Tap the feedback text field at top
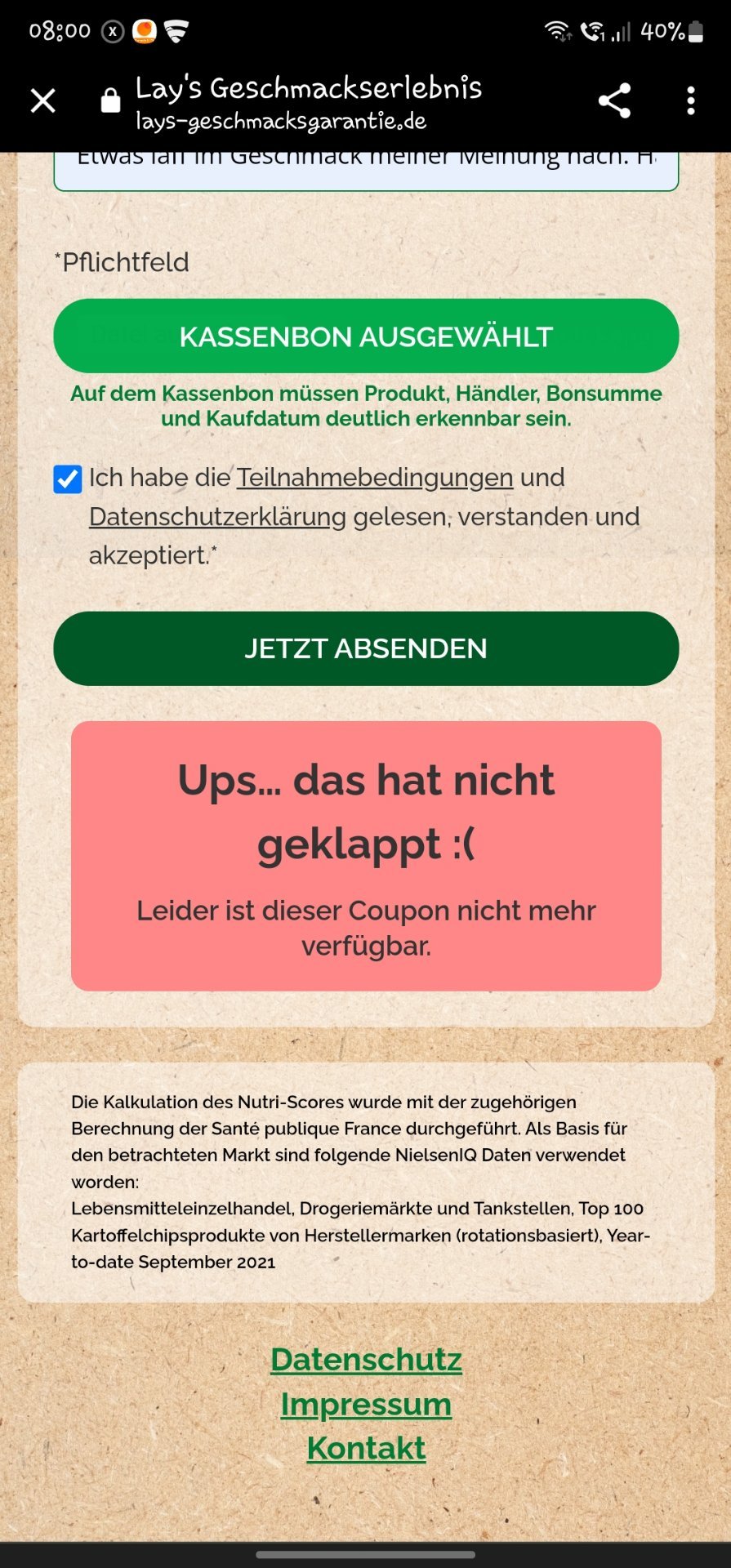This screenshot has width=731, height=1568. (366, 171)
